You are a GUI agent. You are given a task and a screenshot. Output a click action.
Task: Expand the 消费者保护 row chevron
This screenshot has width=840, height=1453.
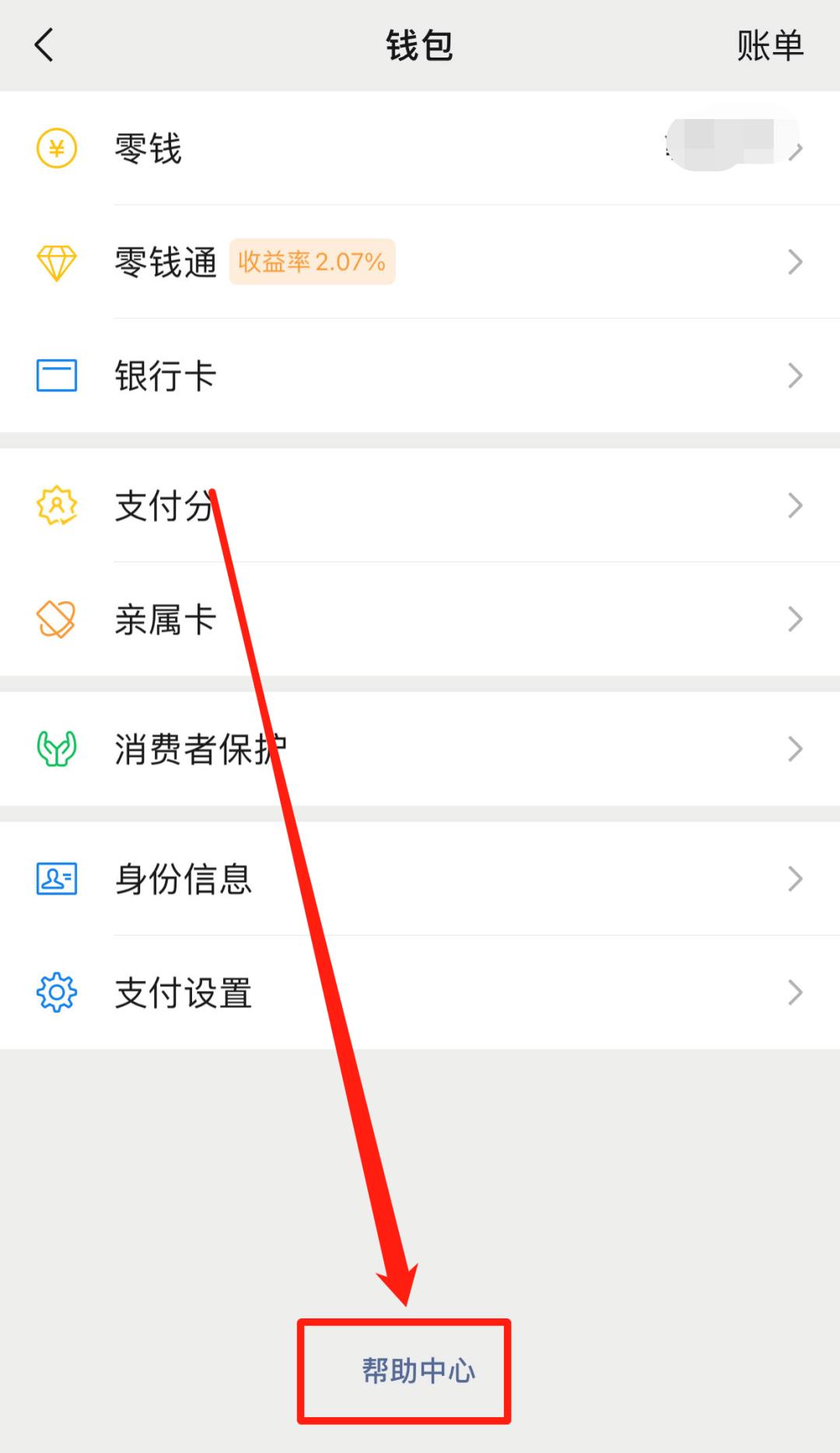tap(795, 748)
